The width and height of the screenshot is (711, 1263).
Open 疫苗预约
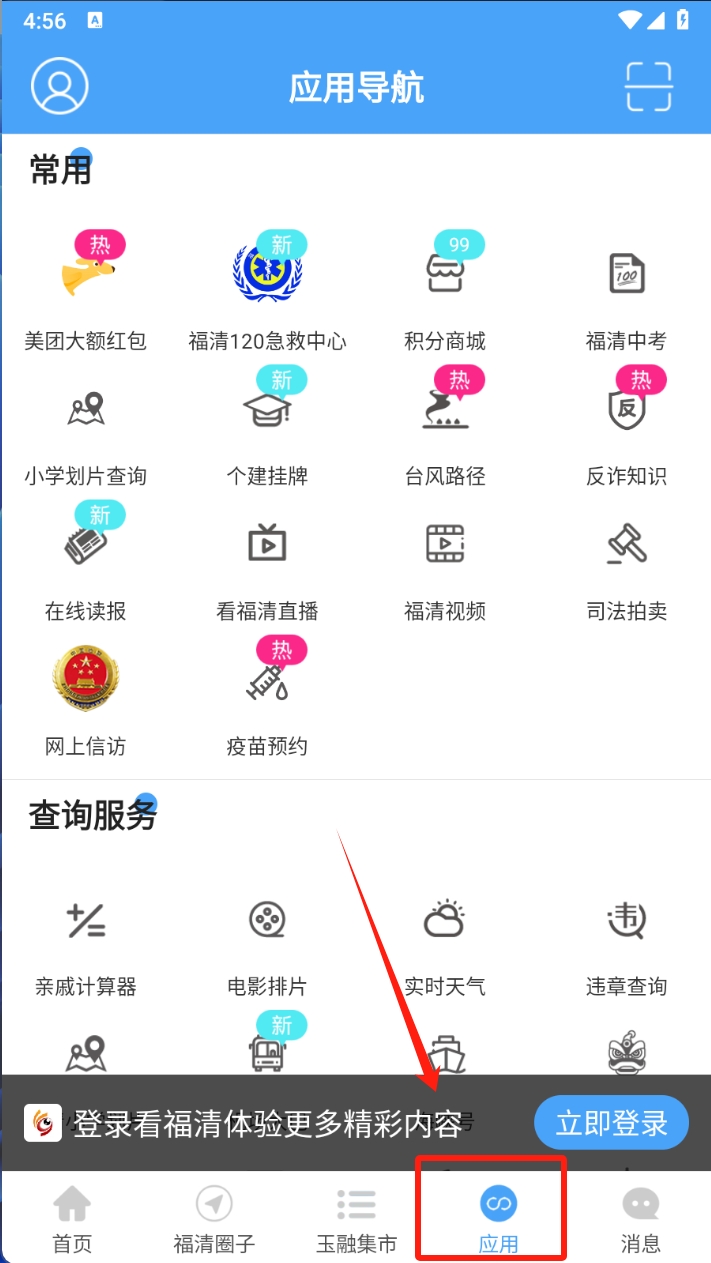pos(267,697)
